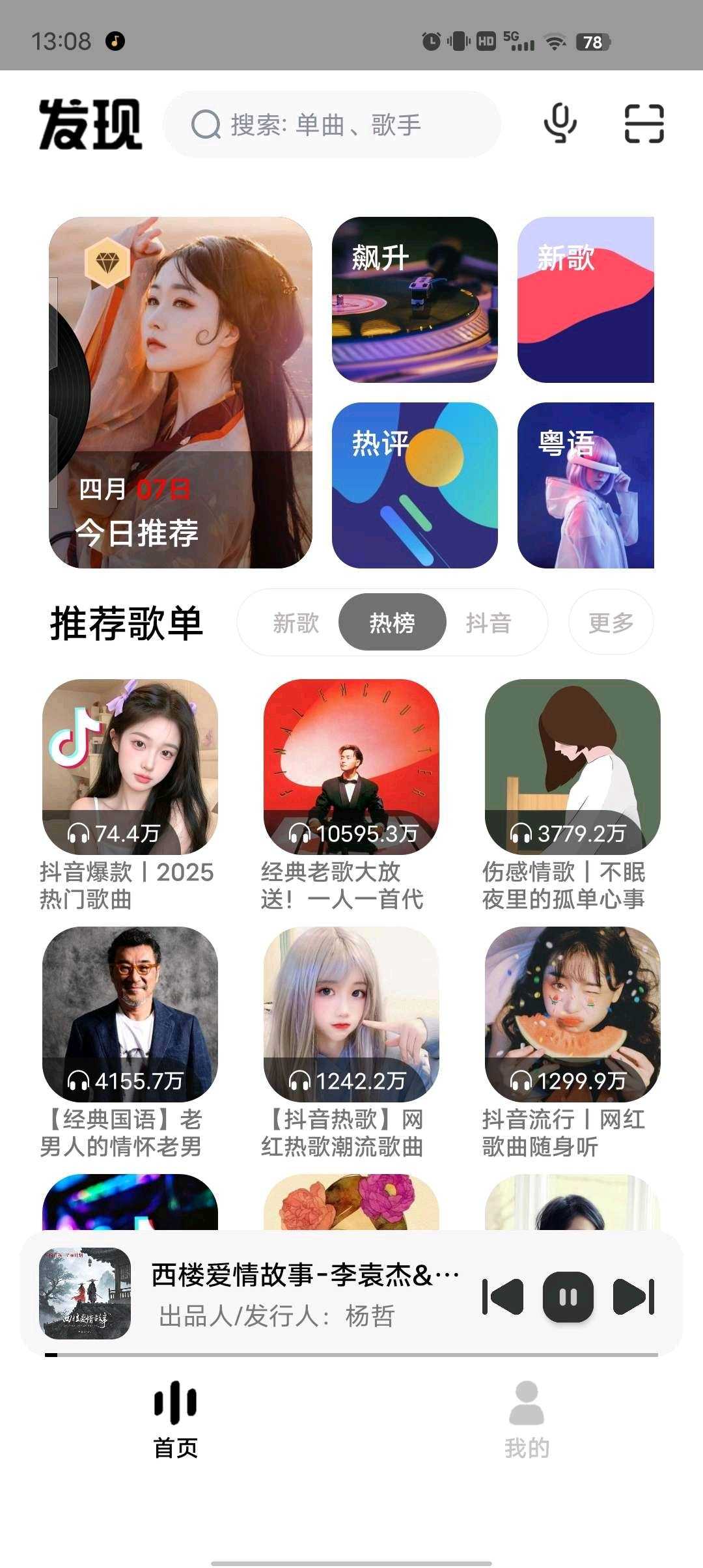Open the scan icon

[644, 123]
